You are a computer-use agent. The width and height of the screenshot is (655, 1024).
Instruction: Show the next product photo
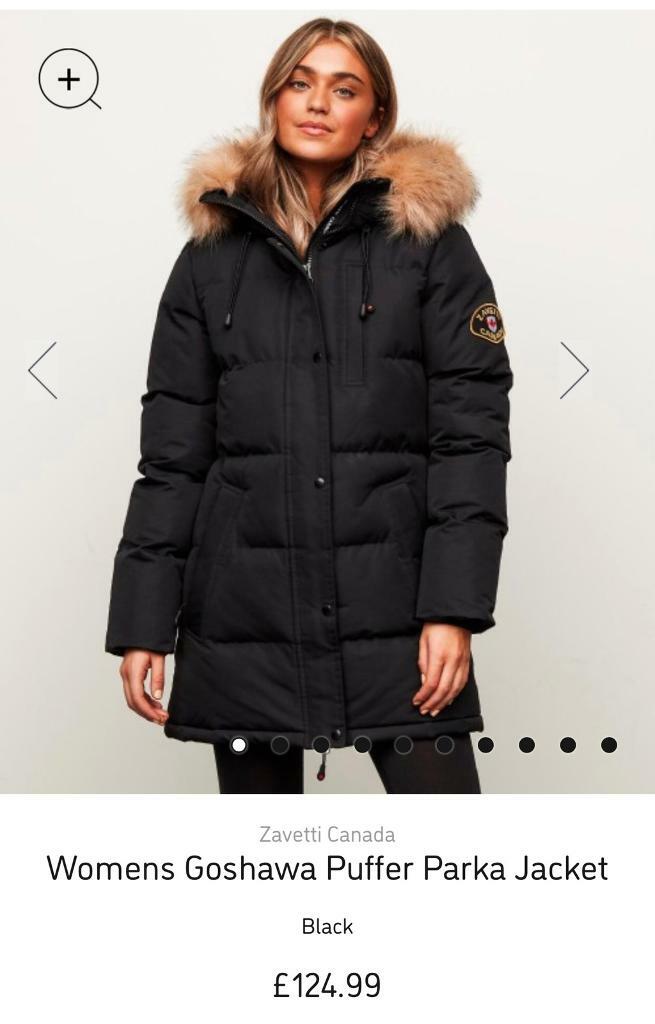[x=574, y=370]
